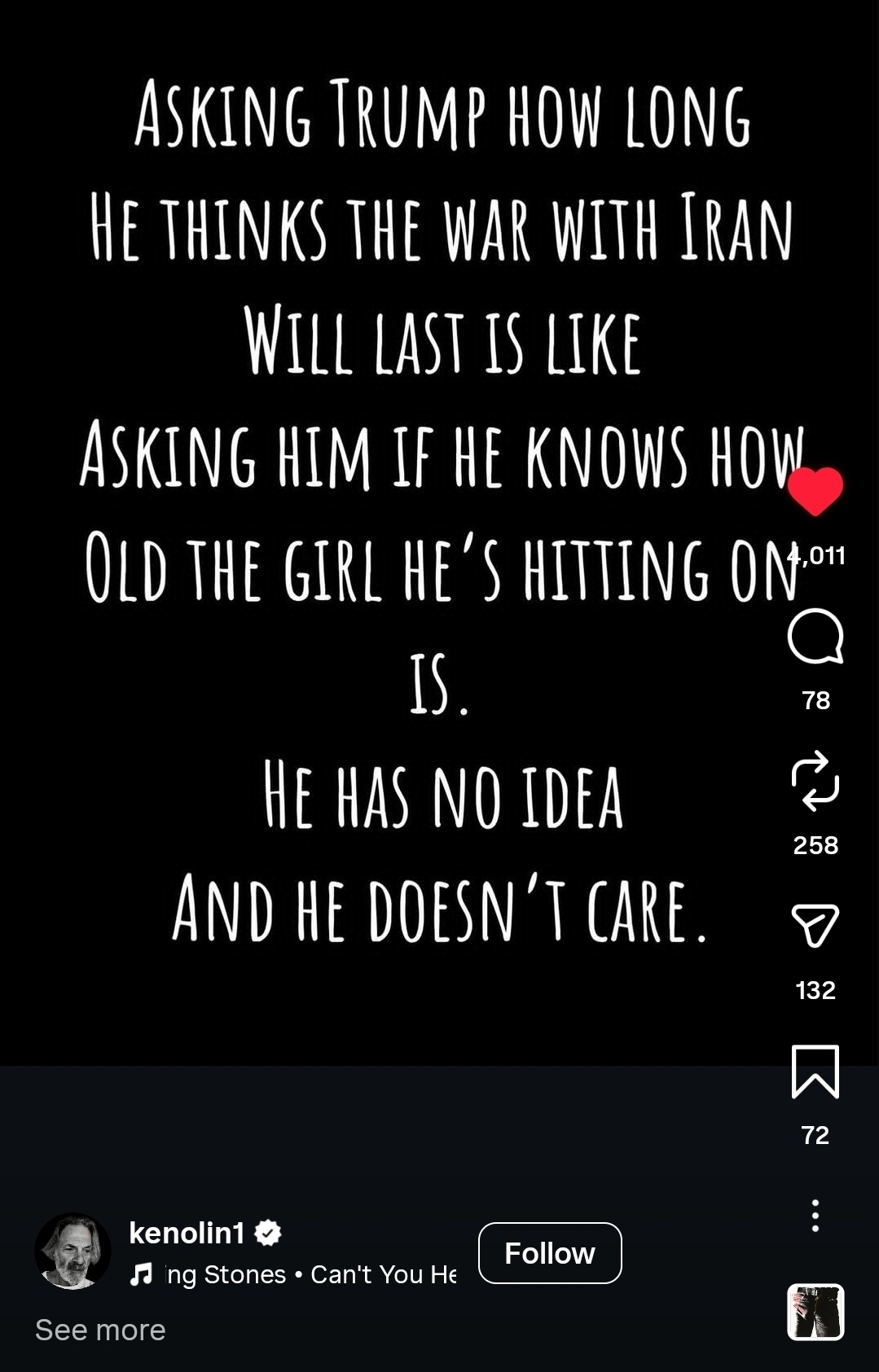Follow kenolin1
Screen dimensions: 879x1372
550,1253
